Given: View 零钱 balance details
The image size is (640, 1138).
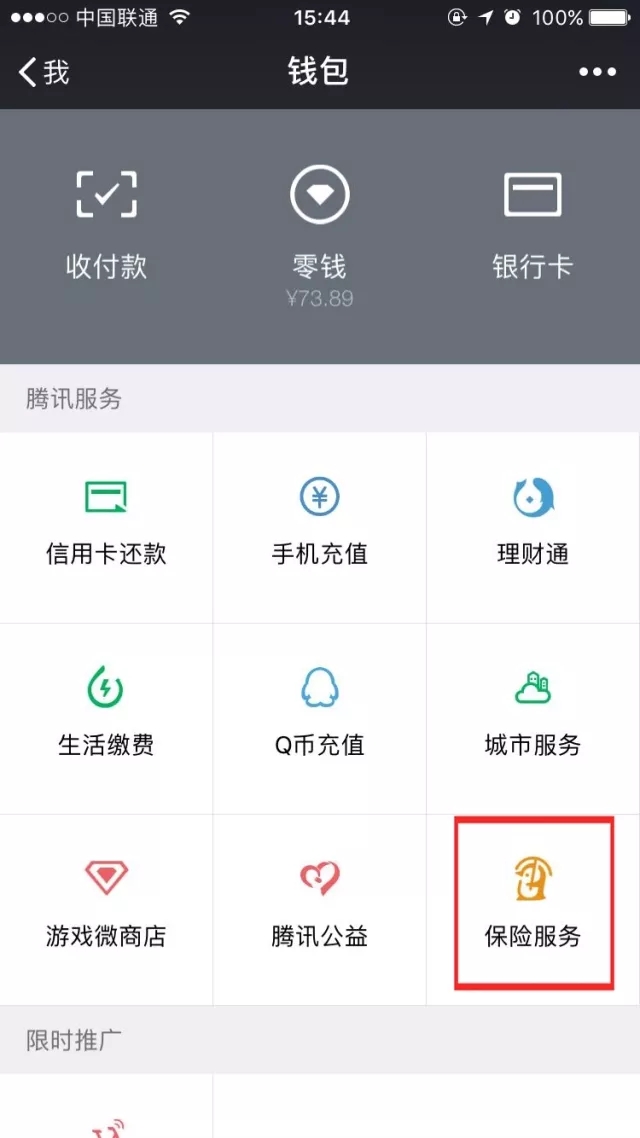Looking at the screenshot, I should point(319,235).
